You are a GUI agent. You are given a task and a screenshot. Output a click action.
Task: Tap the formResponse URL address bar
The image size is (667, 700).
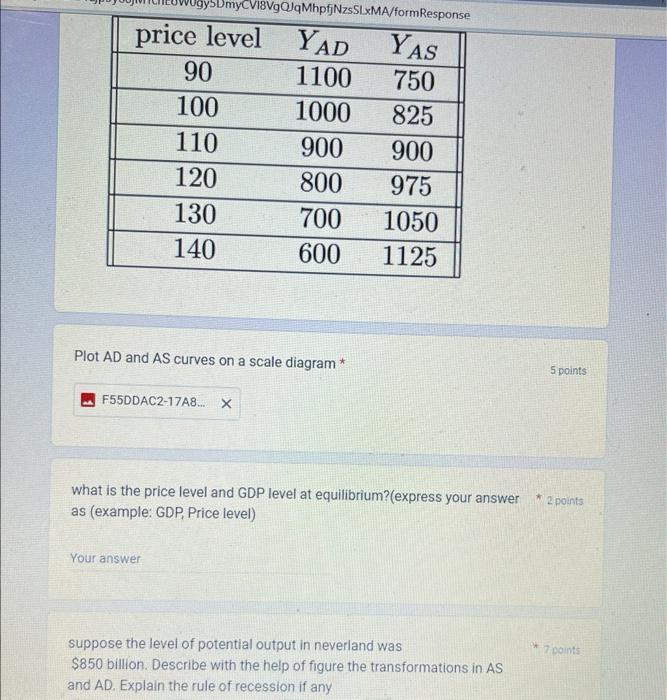point(300,12)
